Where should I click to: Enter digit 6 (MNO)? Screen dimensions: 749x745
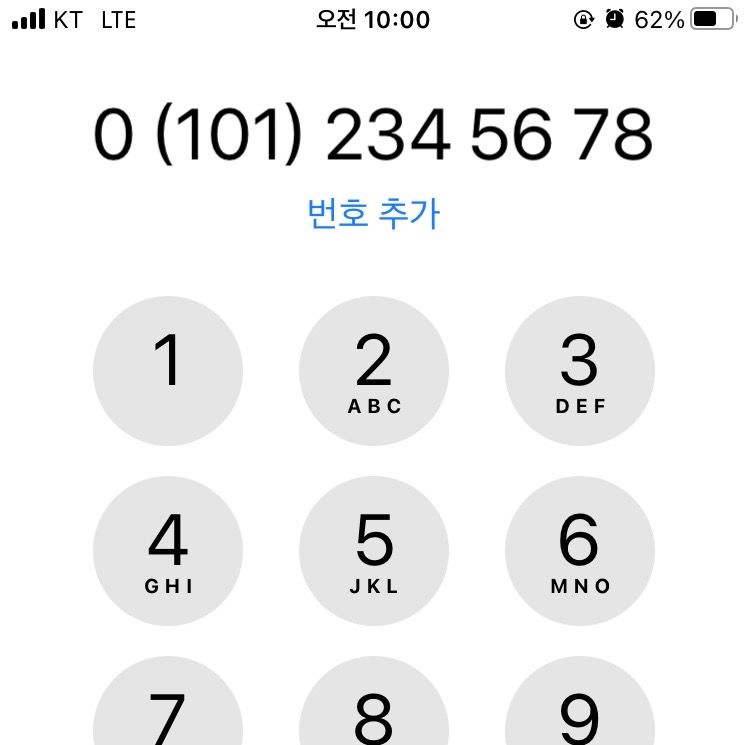click(x=580, y=551)
